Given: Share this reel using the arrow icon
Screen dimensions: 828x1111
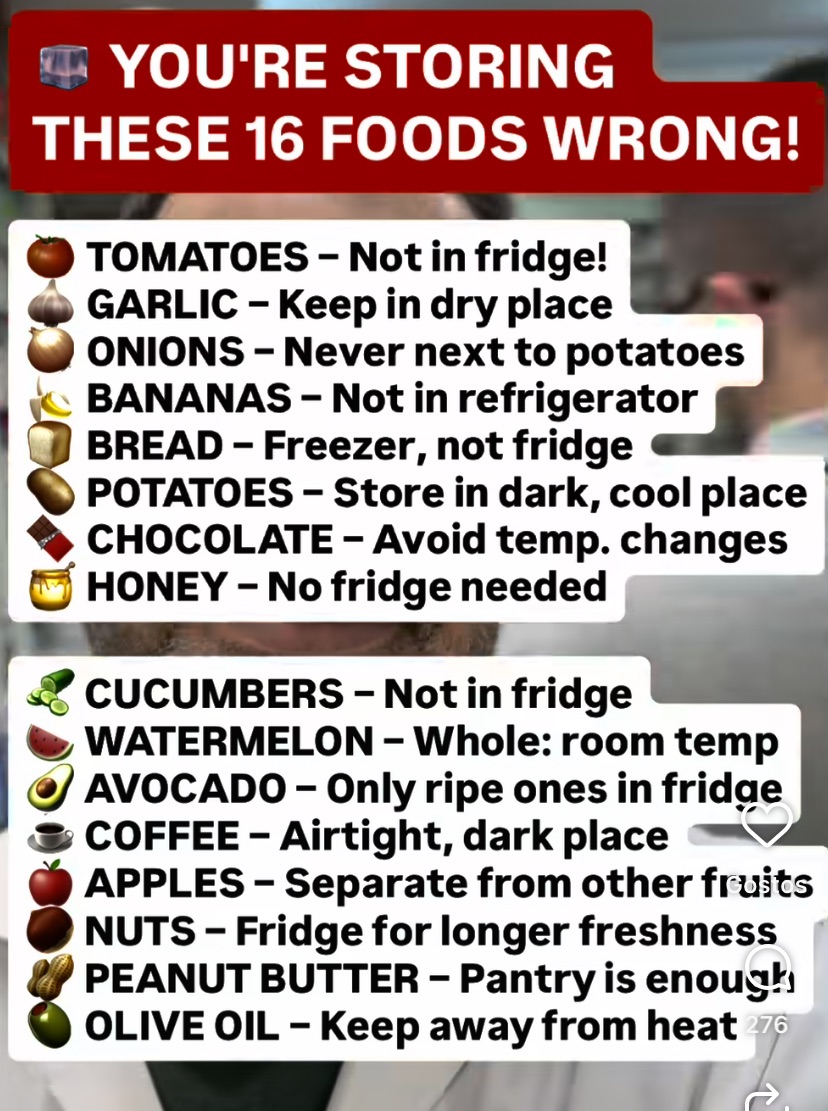Looking at the screenshot, I should point(767,1096).
